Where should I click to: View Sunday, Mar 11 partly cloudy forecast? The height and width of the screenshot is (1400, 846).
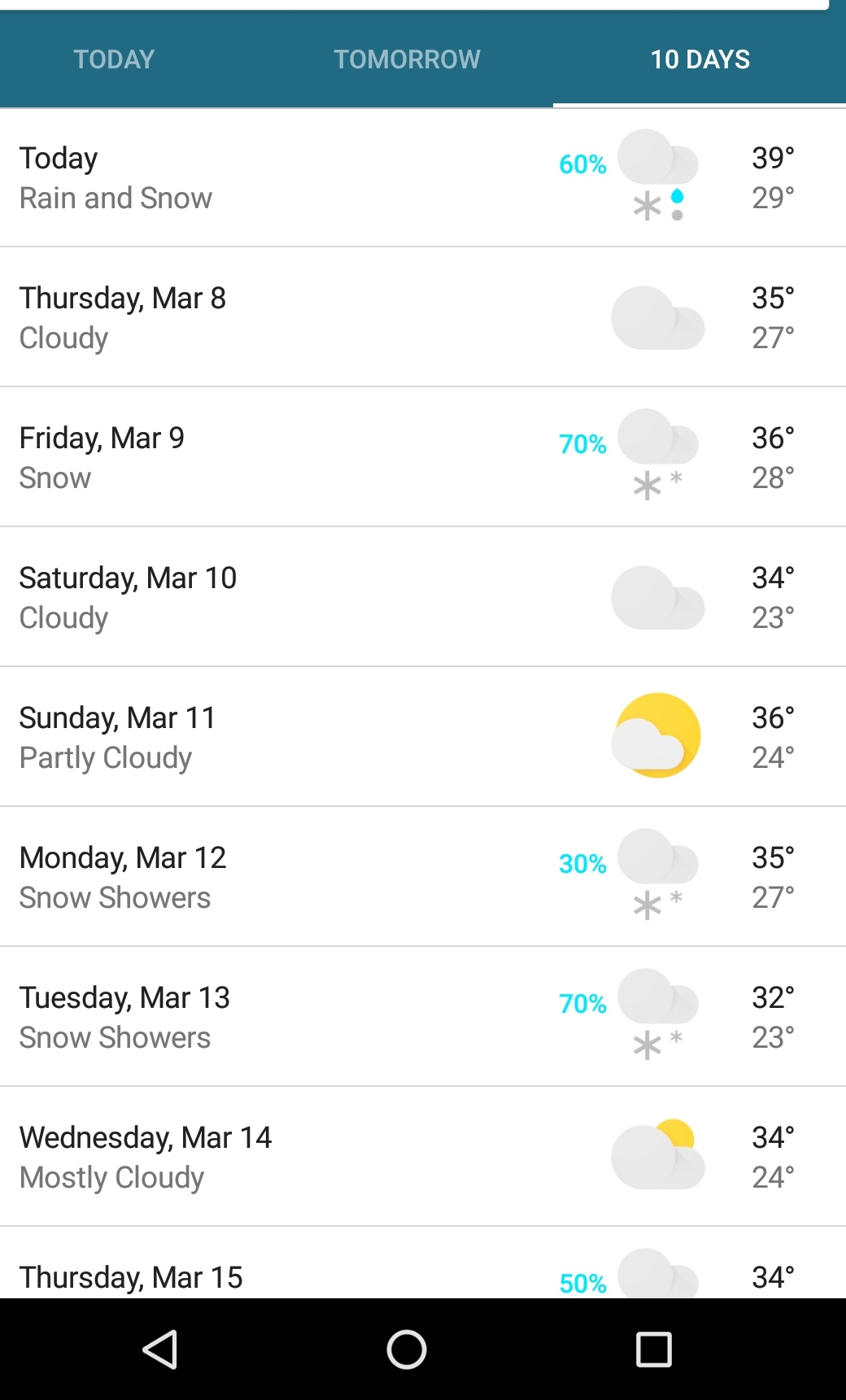tap(423, 737)
